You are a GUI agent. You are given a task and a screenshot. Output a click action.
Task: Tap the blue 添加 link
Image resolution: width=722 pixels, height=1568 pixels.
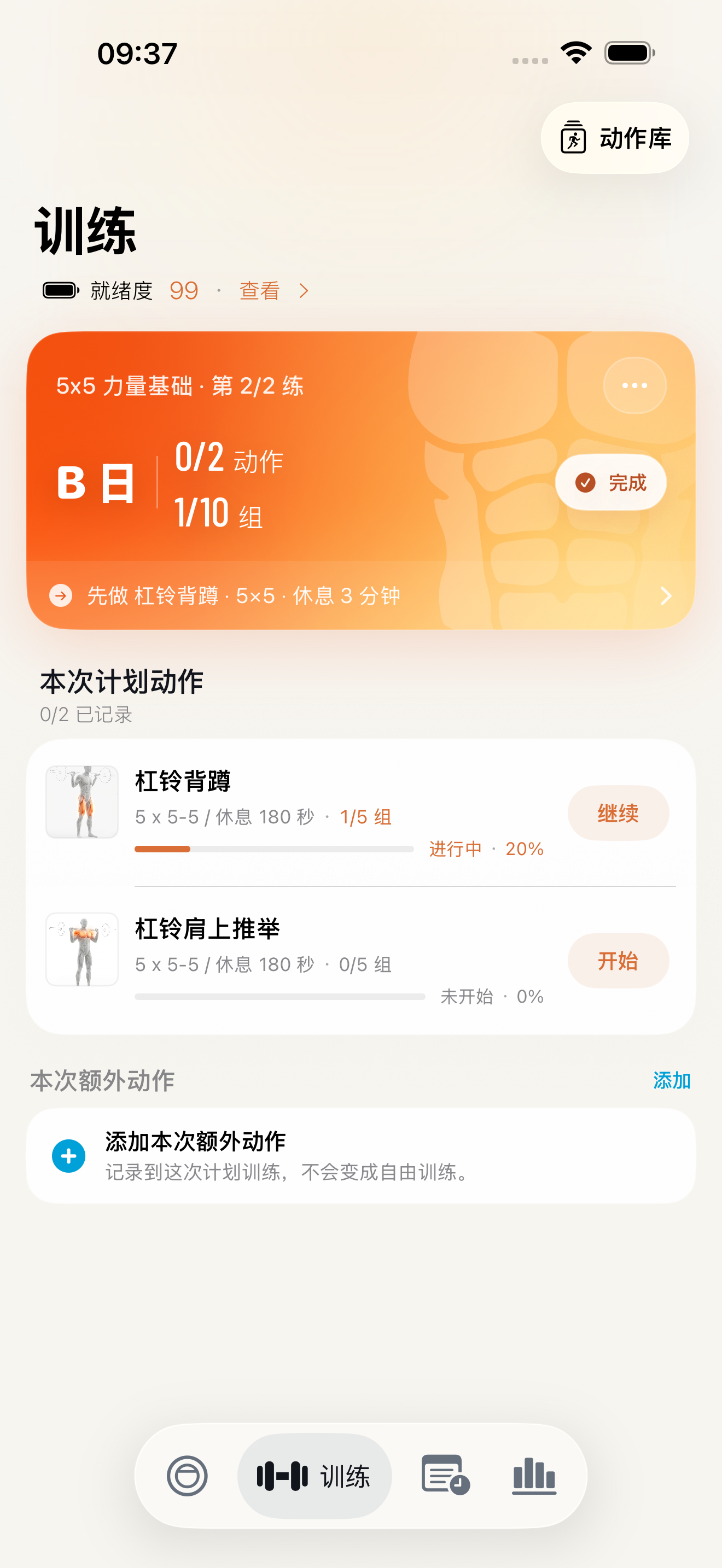coord(672,1080)
